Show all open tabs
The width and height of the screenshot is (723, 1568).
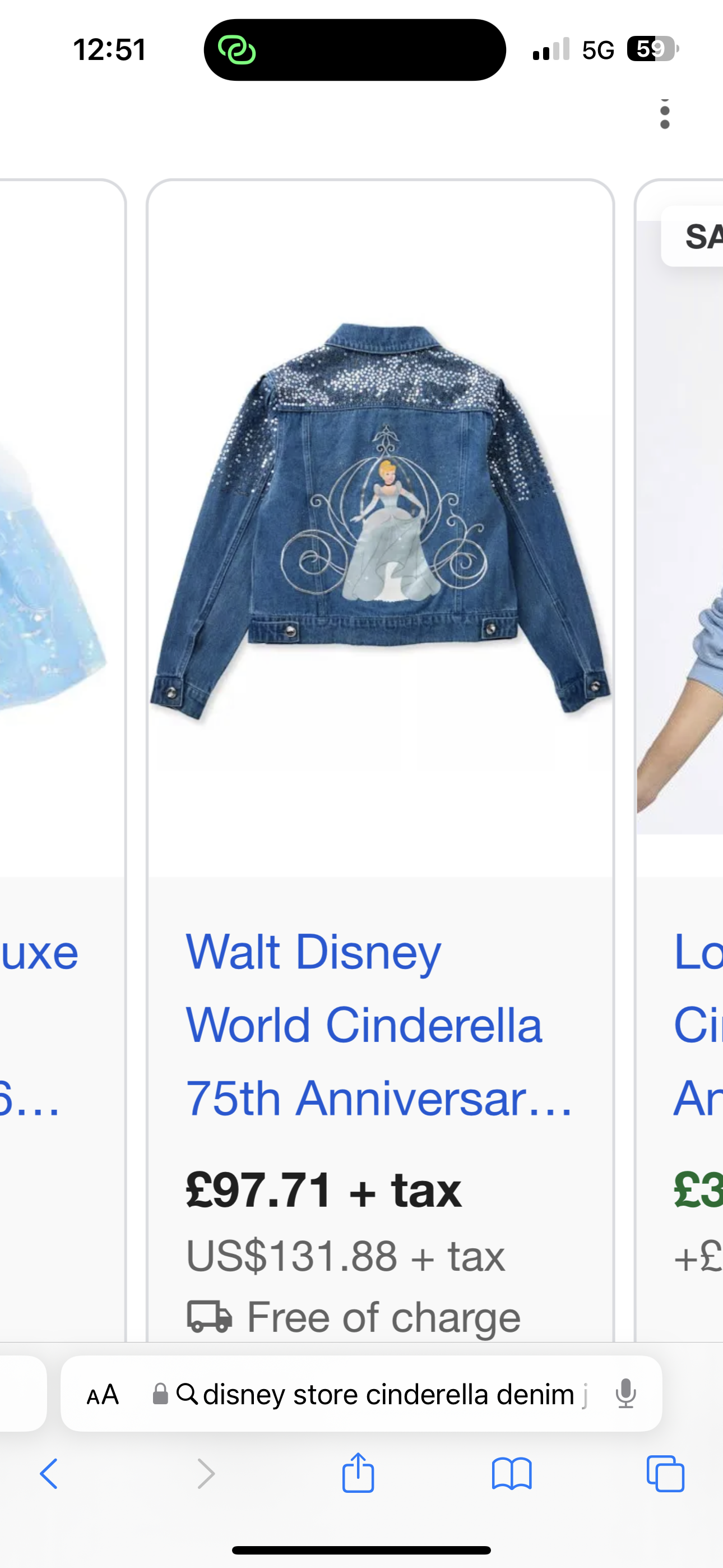click(665, 1474)
